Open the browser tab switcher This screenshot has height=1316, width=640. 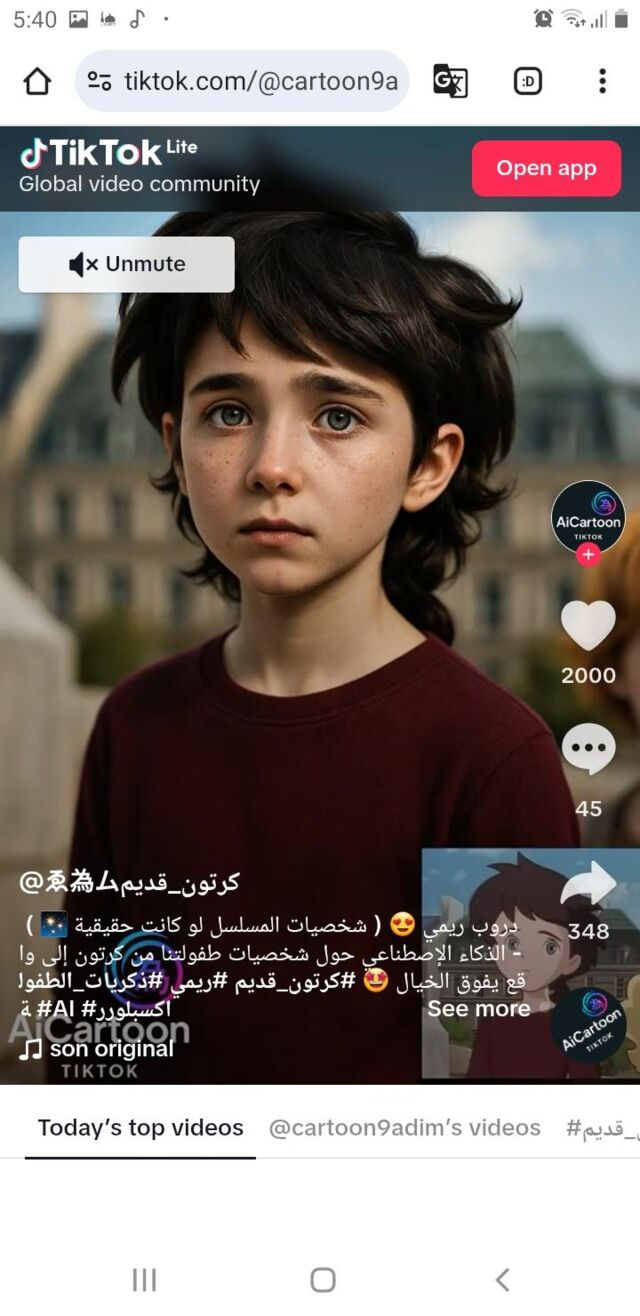click(527, 81)
